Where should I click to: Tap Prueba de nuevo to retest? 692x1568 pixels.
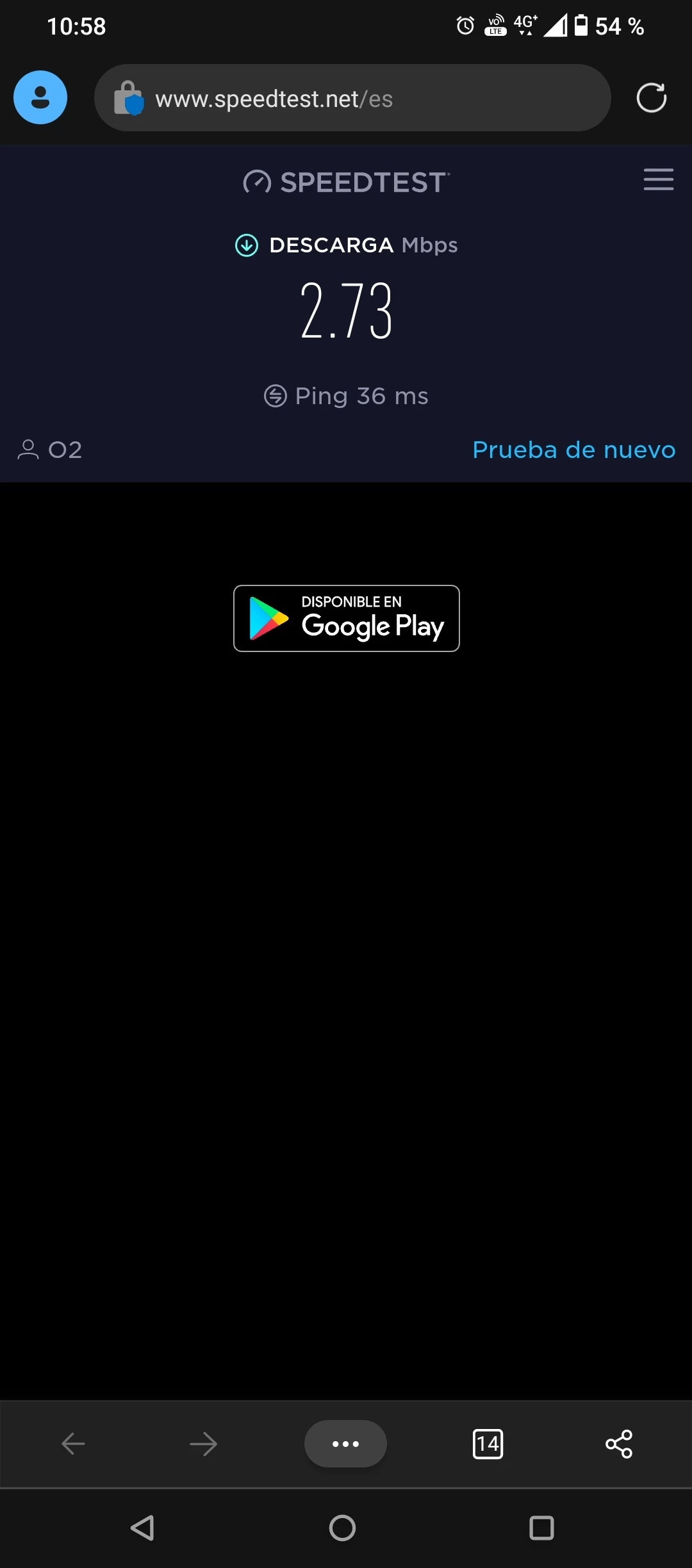coord(573,450)
